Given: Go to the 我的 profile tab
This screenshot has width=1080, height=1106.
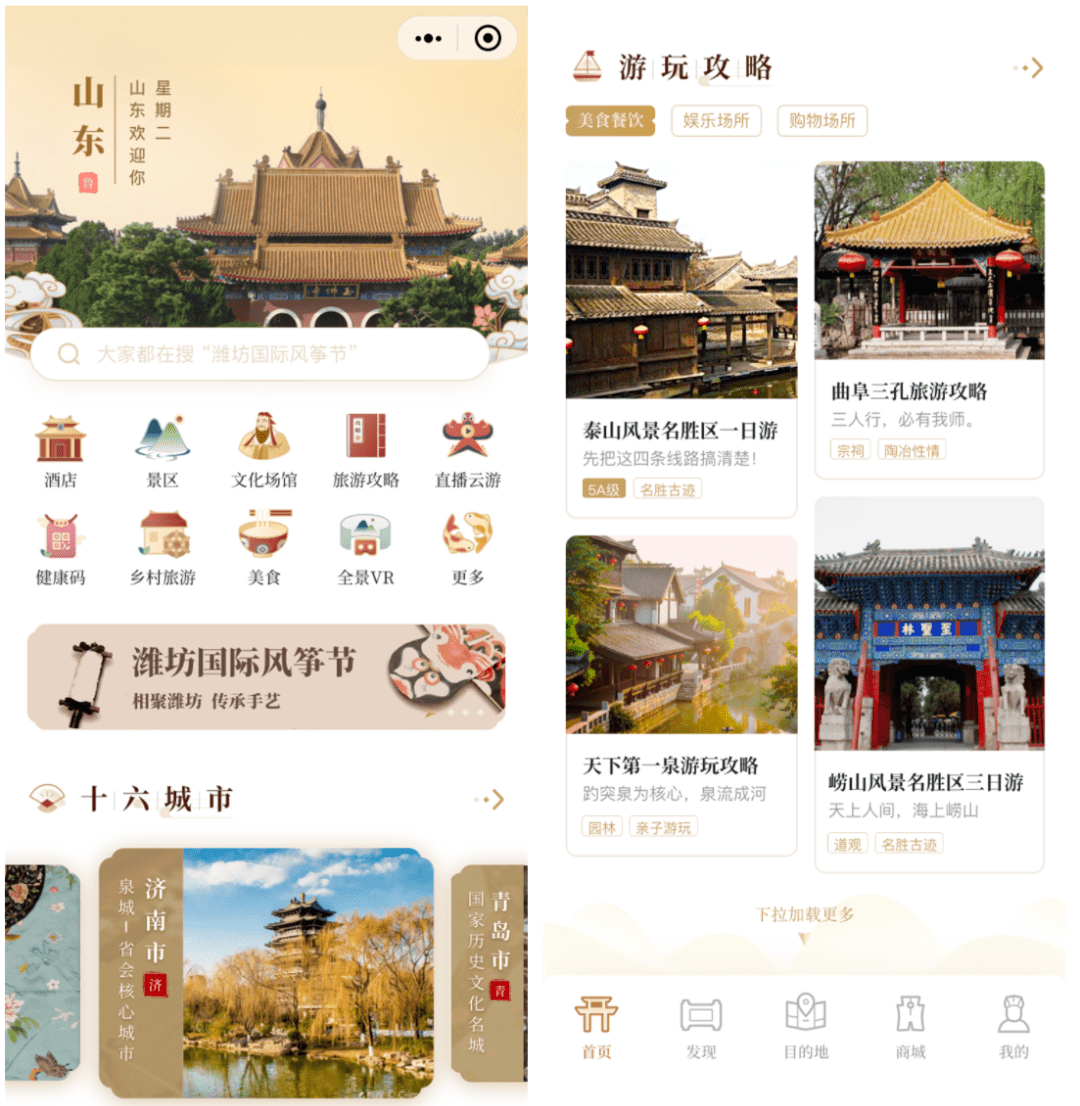Looking at the screenshot, I should [1013, 1028].
